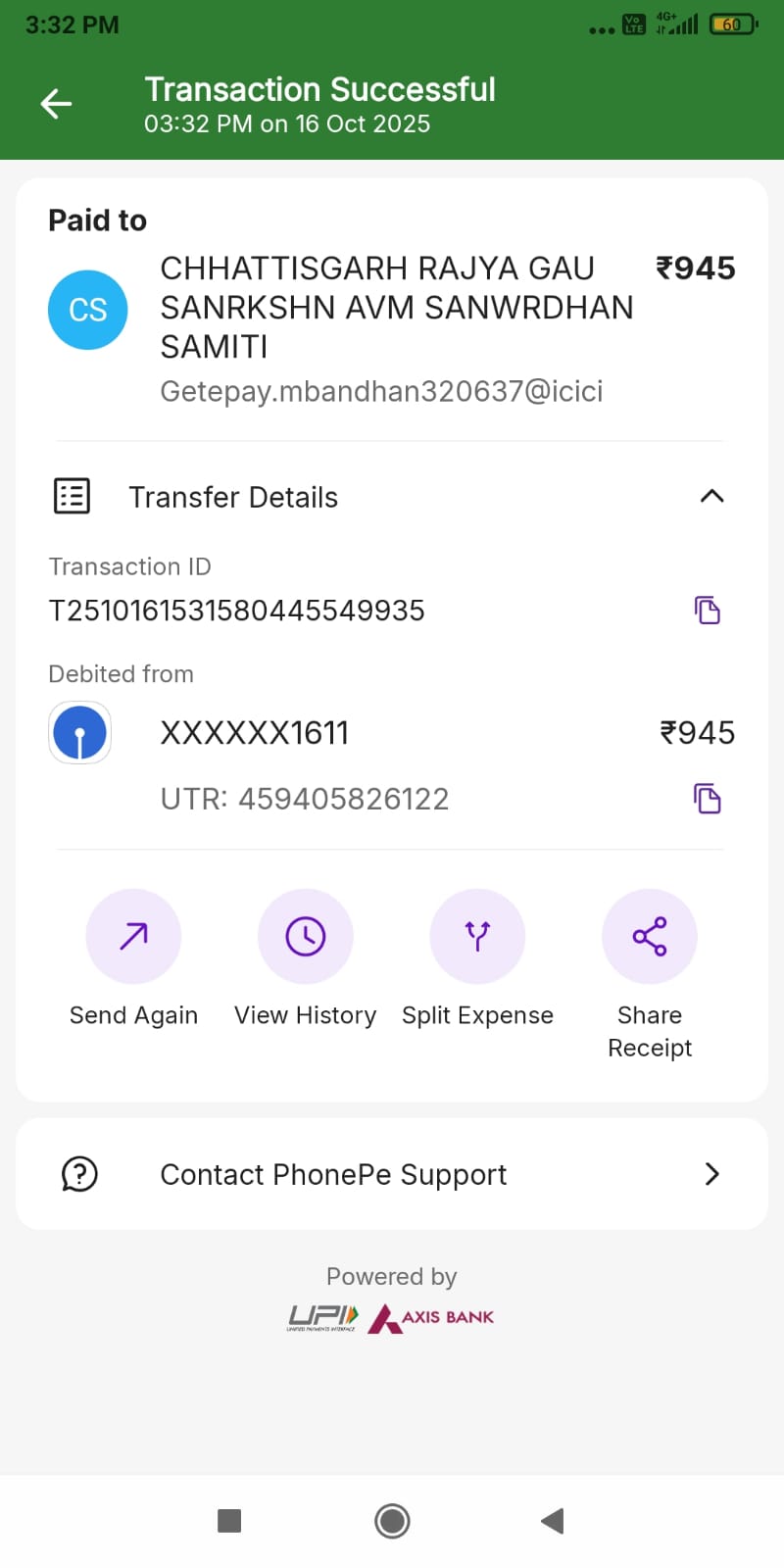
Task: Go back using the header arrow
Action: (x=56, y=103)
